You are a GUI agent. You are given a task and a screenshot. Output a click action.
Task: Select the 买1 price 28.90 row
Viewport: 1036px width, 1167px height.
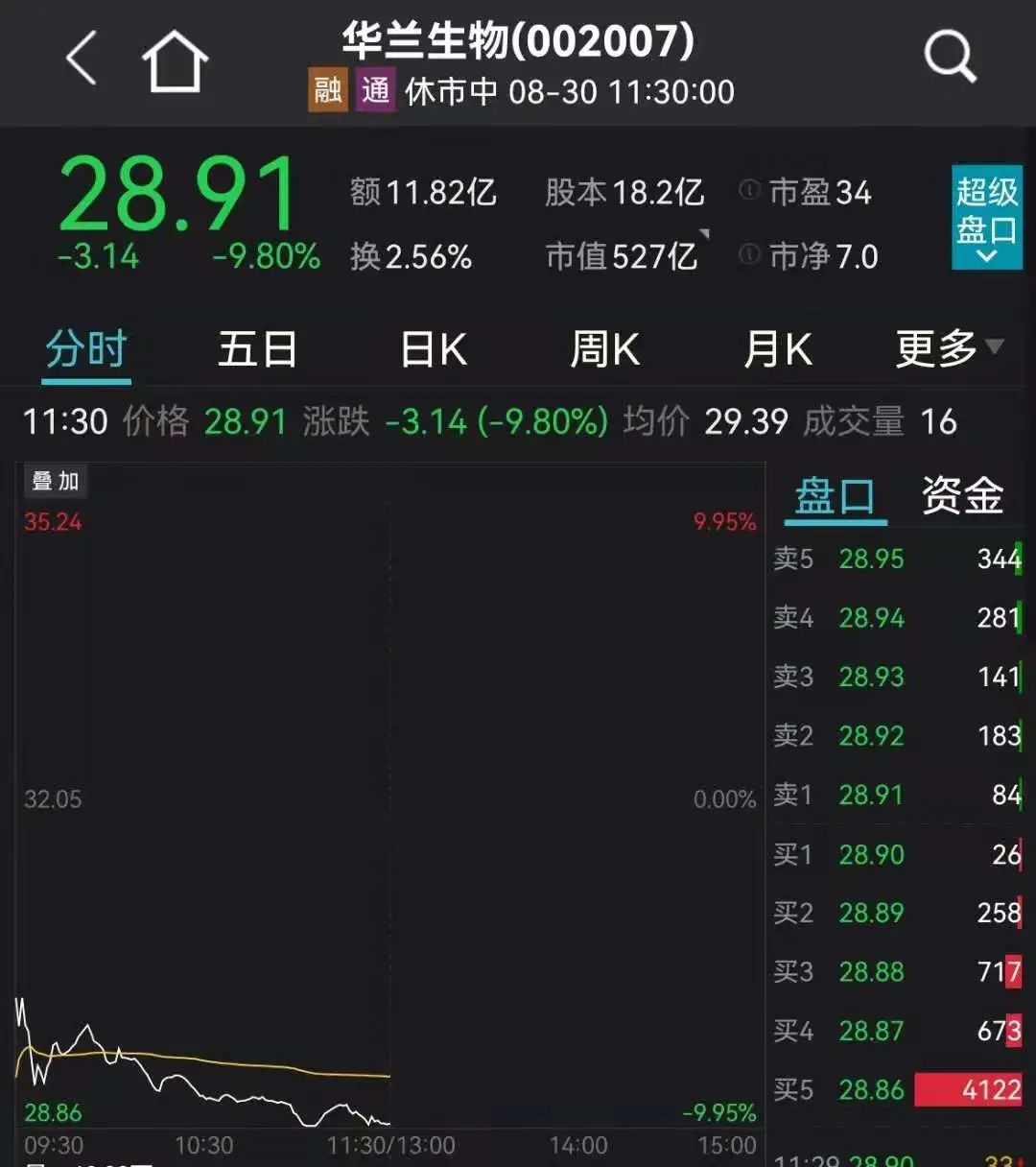point(897,854)
